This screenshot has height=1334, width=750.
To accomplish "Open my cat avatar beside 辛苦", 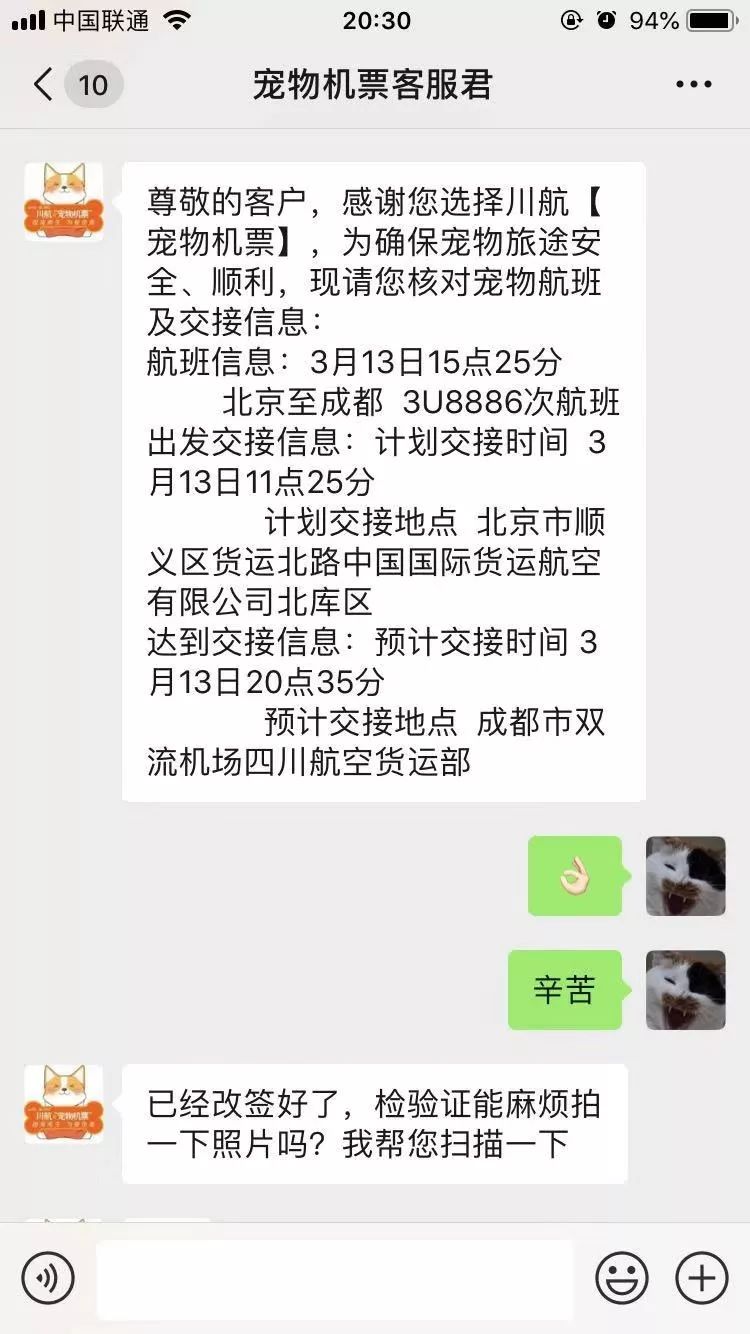I will 685,990.
